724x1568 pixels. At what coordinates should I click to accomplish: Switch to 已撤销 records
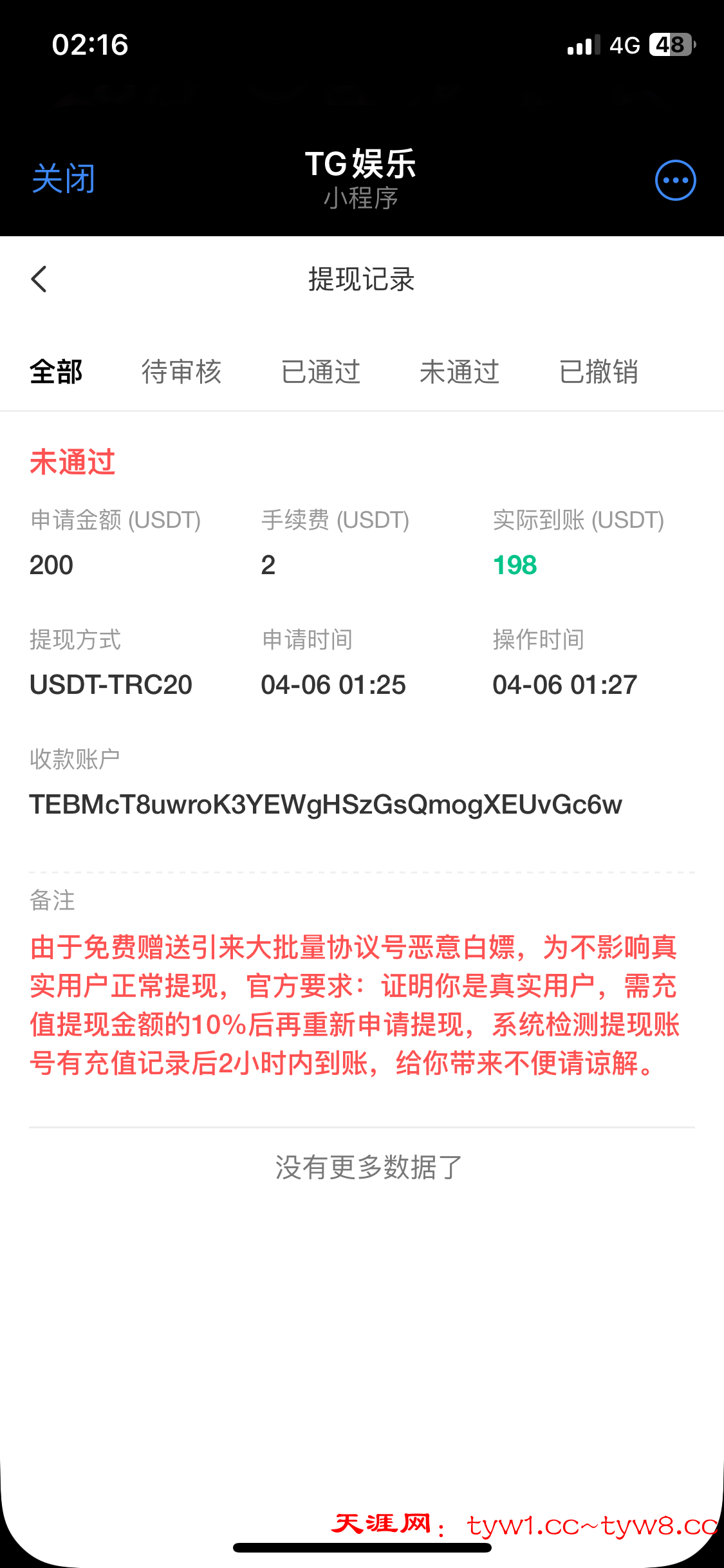point(599,372)
